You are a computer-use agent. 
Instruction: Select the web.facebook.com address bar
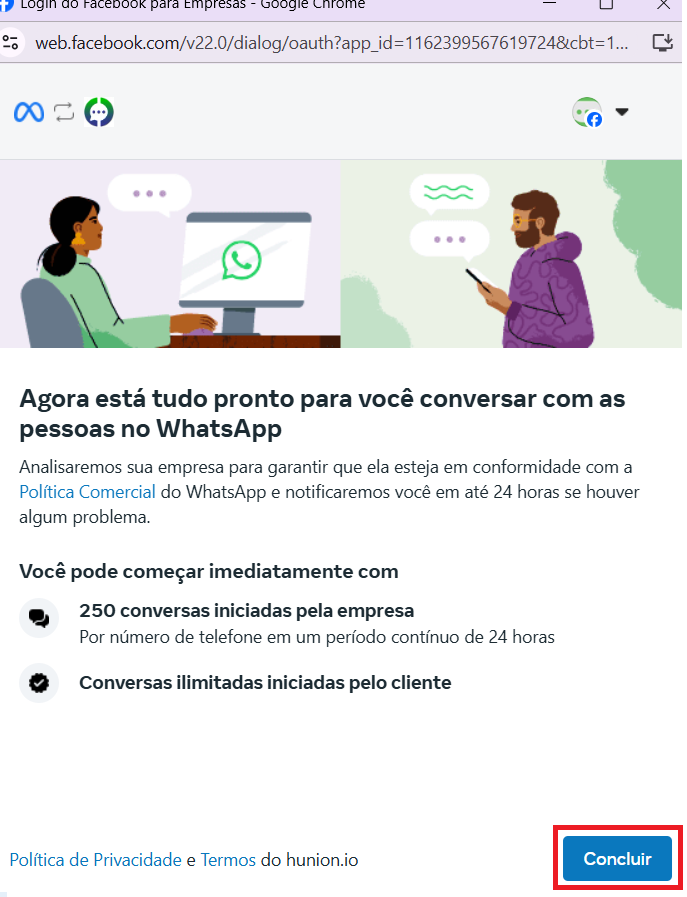click(330, 43)
